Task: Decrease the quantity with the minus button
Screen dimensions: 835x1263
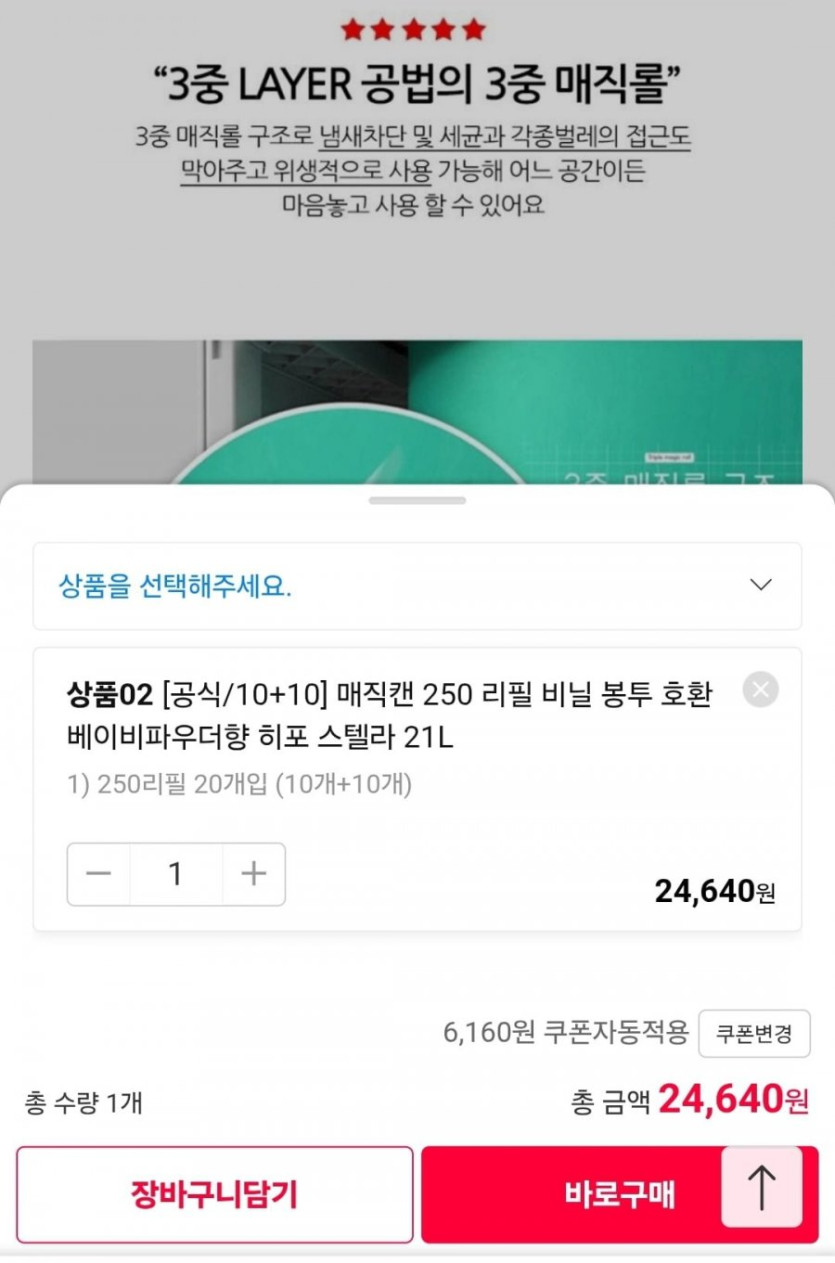Action: click(99, 874)
